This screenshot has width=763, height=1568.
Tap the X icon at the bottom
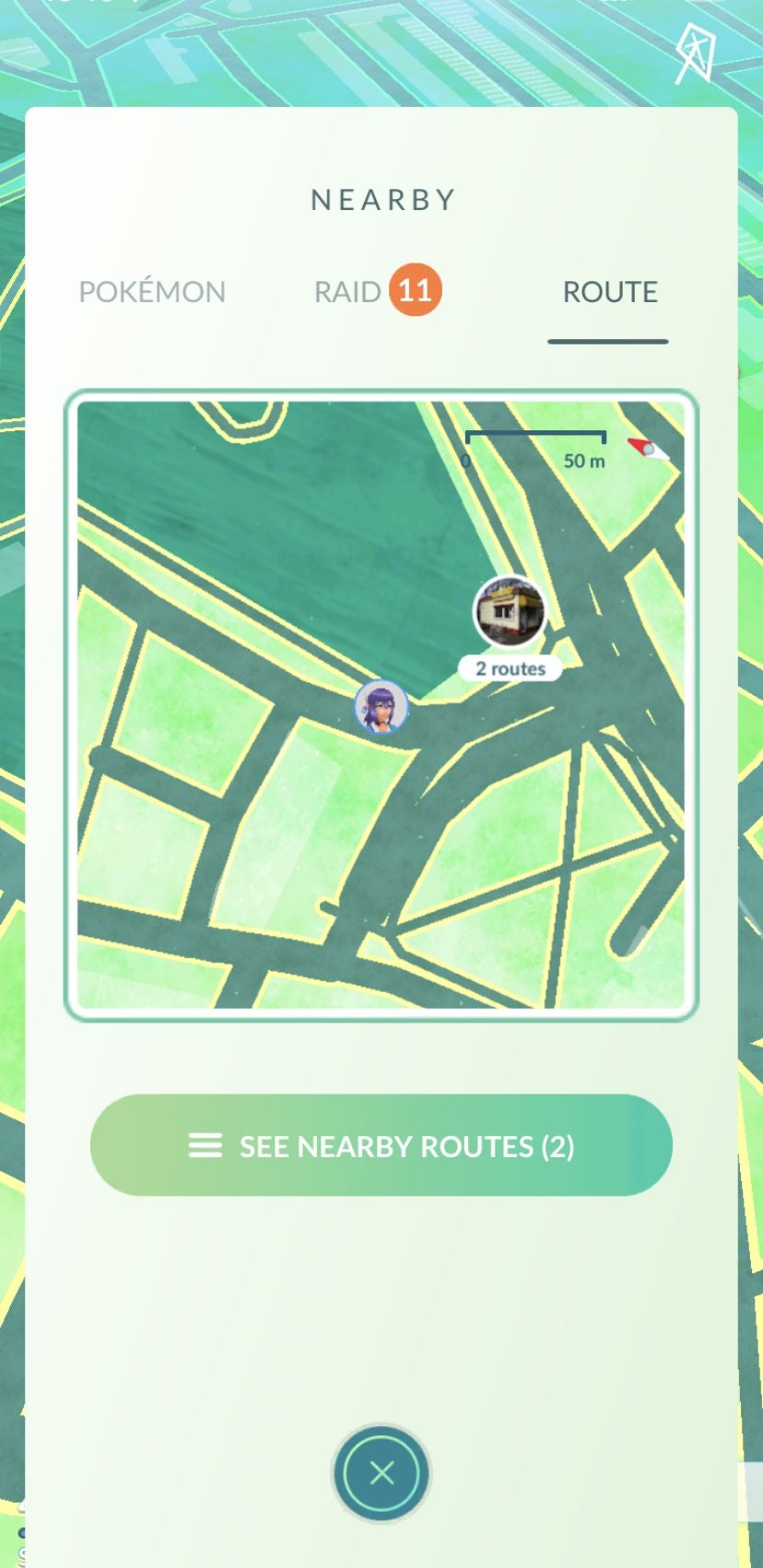point(381,1473)
